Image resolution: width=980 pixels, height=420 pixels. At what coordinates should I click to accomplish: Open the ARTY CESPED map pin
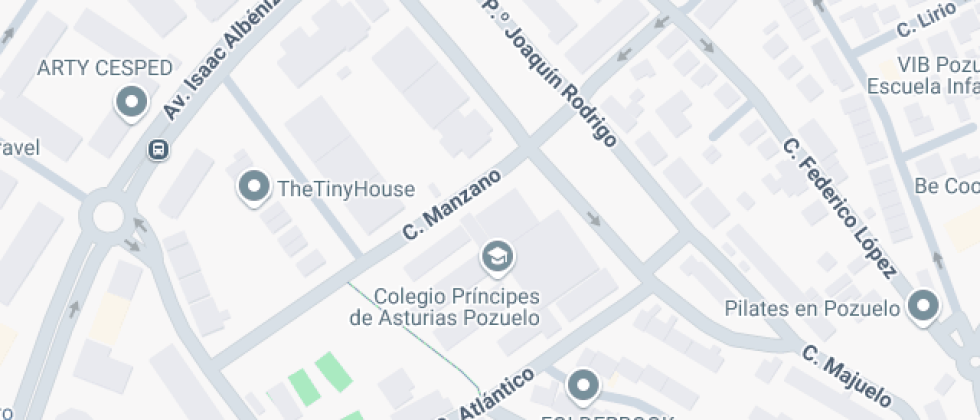coord(131,102)
